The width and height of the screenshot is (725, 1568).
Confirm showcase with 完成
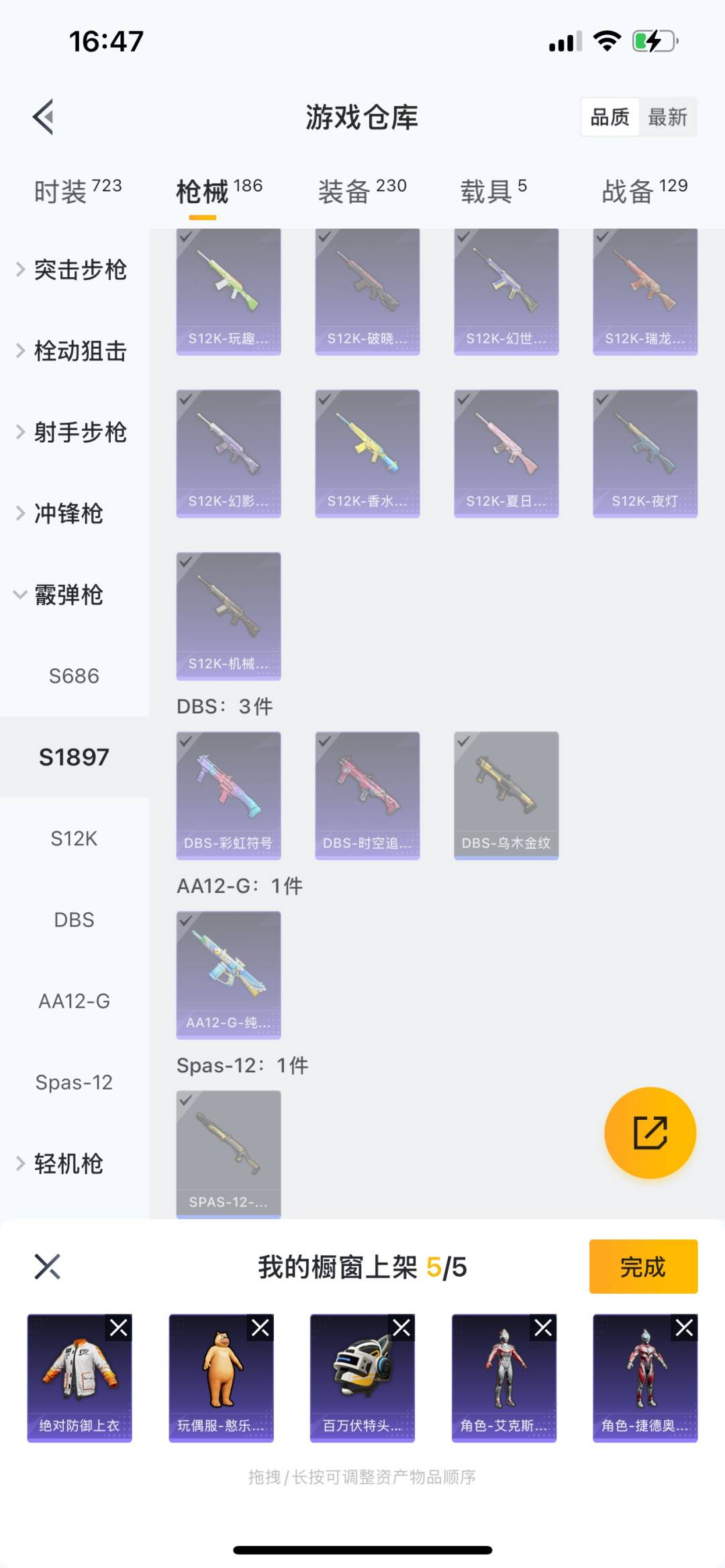tap(642, 1267)
